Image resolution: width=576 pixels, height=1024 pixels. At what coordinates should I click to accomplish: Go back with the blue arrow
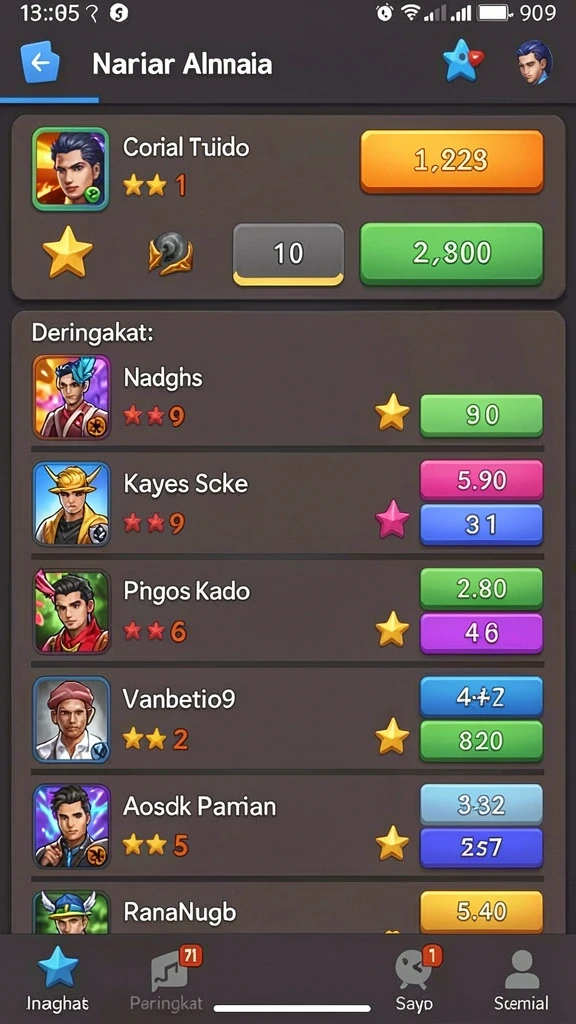[40, 63]
